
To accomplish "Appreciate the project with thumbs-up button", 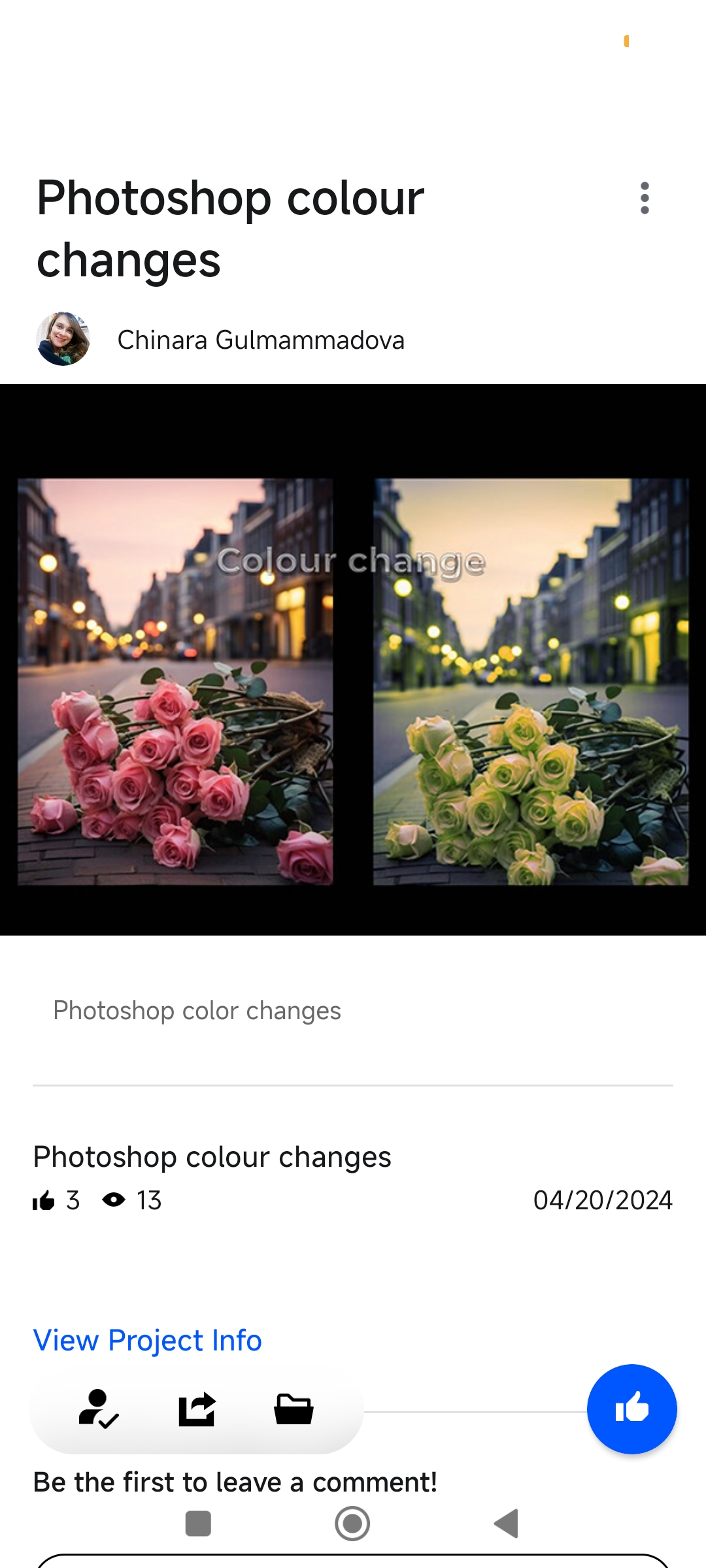I will point(631,1409).
